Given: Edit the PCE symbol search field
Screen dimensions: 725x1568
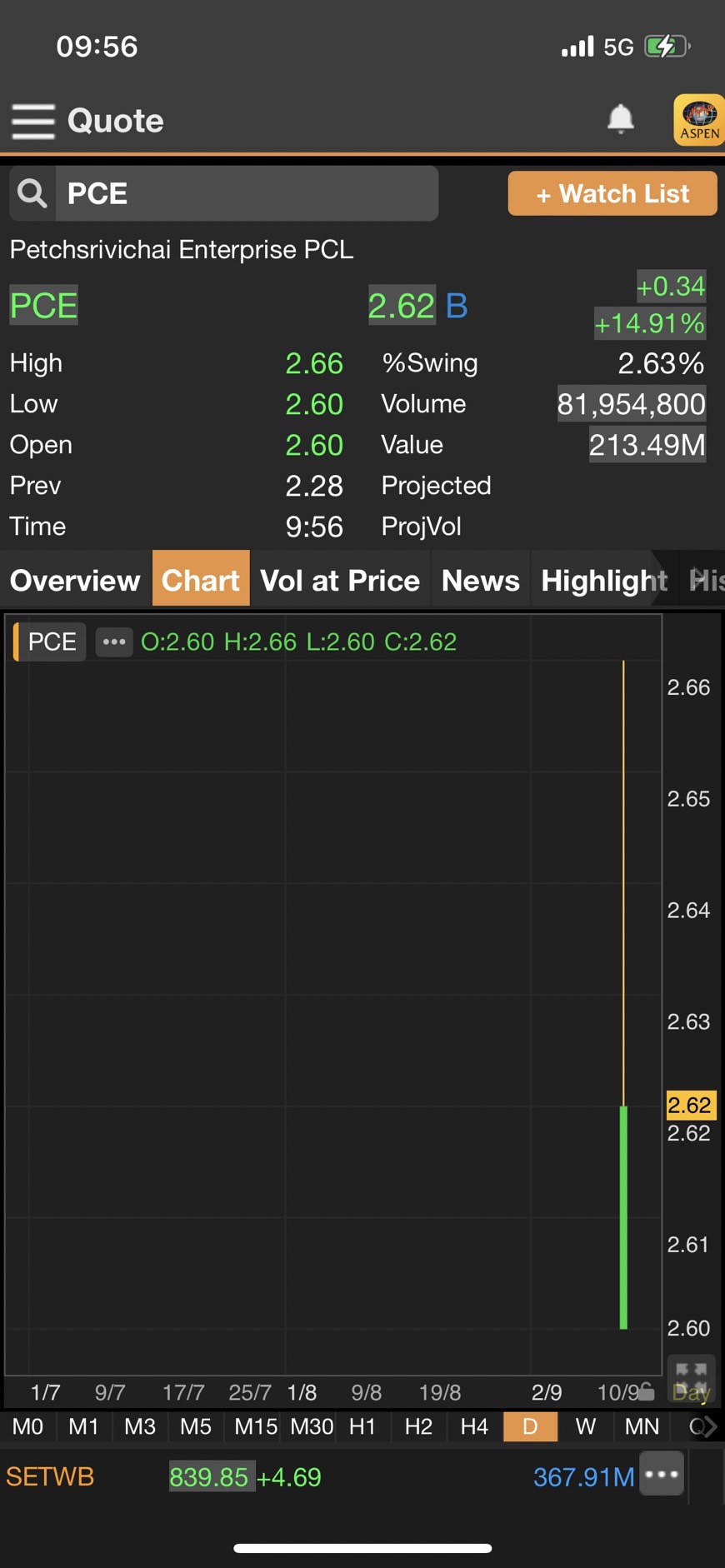Looking at the screenshot, I should coord(246,193).
